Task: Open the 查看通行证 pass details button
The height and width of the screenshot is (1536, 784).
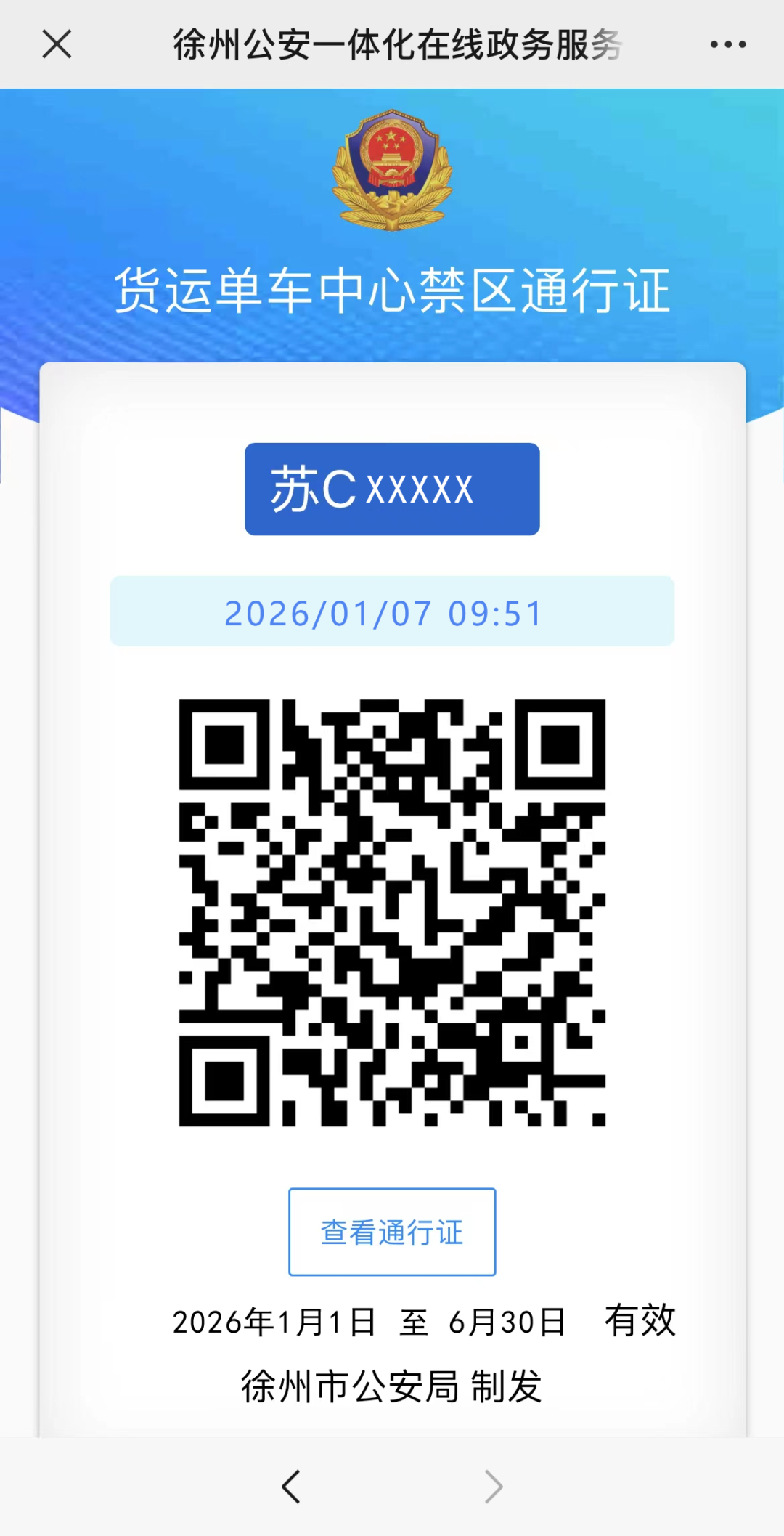Action: coord(392,1231)
